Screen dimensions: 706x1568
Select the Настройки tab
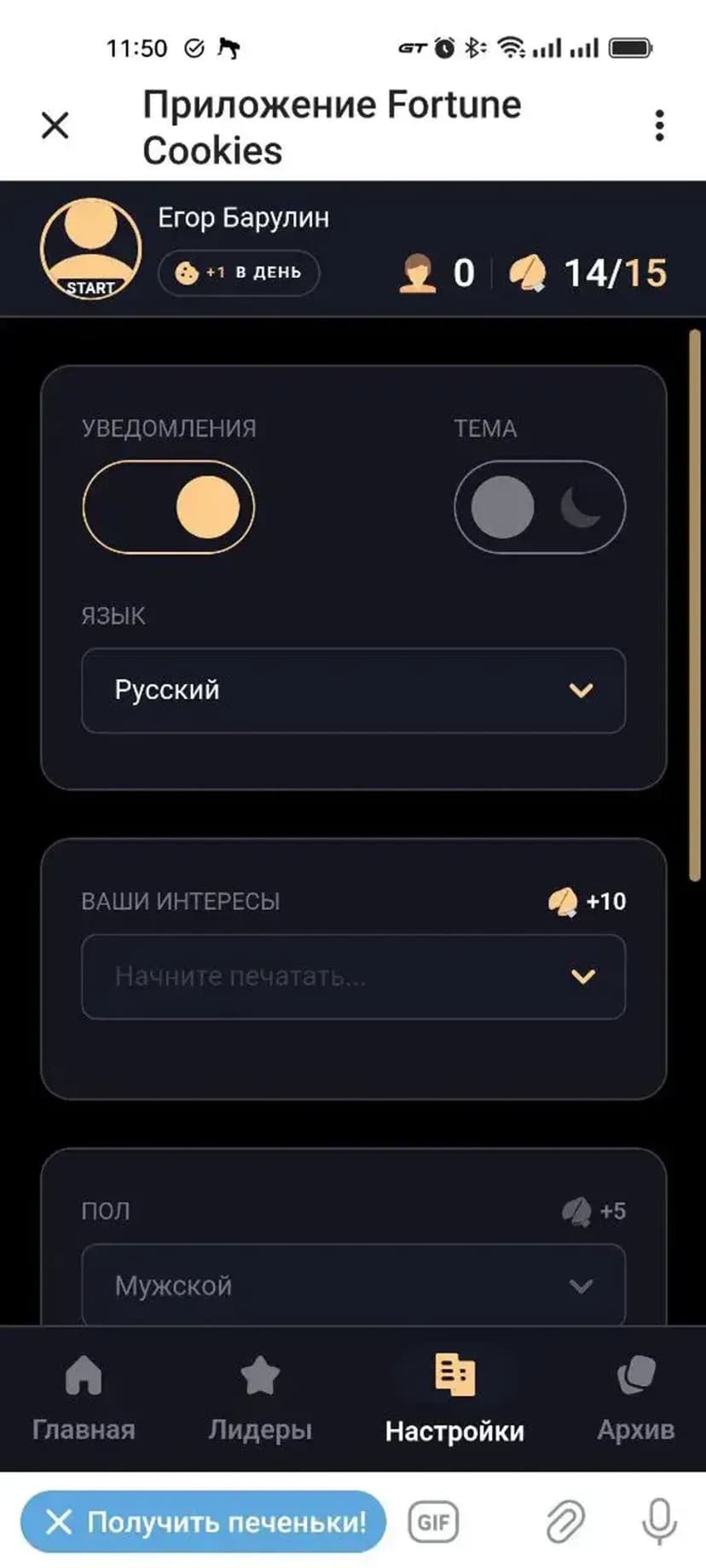coord(454,1398)
